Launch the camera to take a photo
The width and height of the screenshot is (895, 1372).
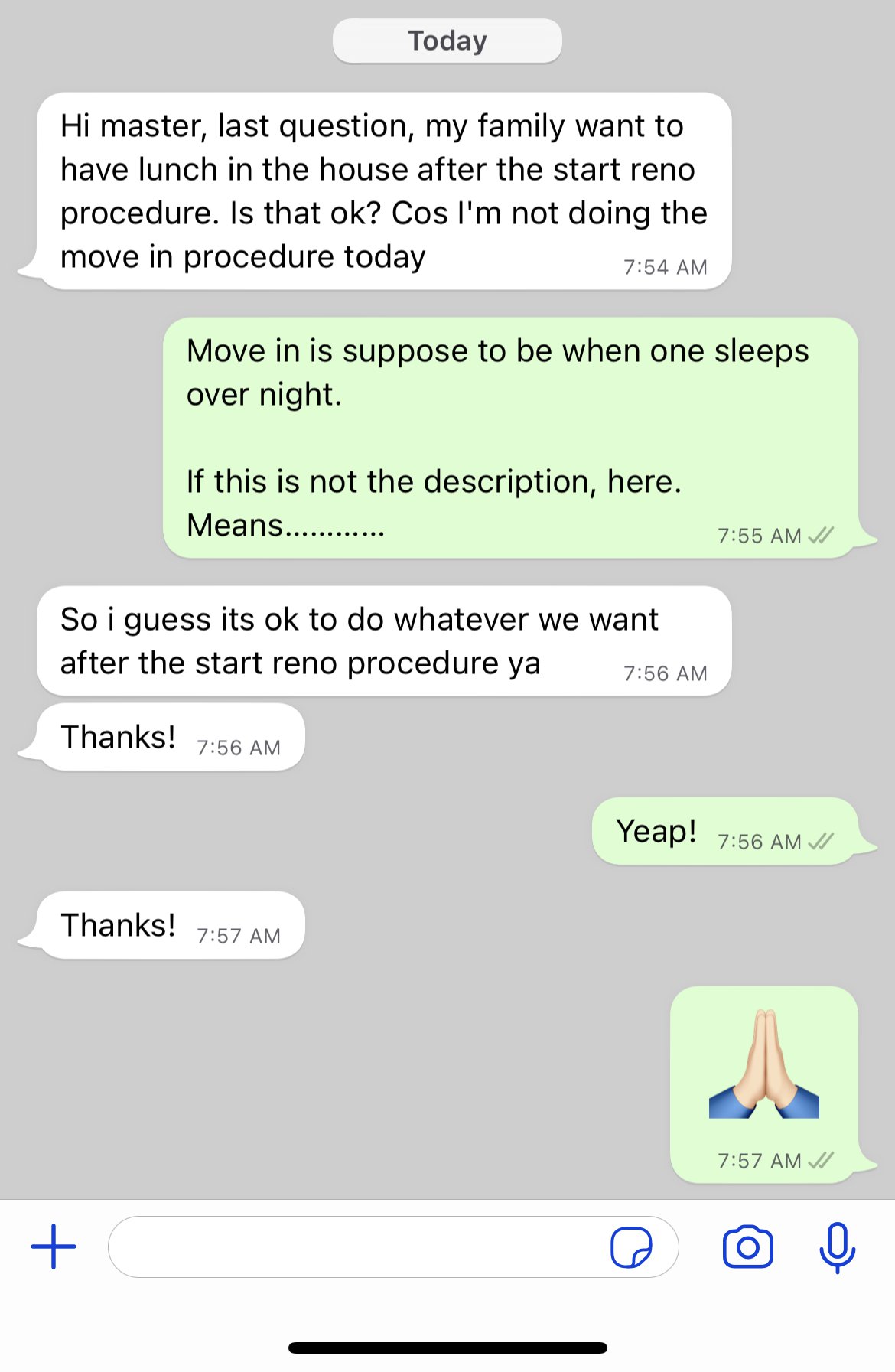(747, 1247)
